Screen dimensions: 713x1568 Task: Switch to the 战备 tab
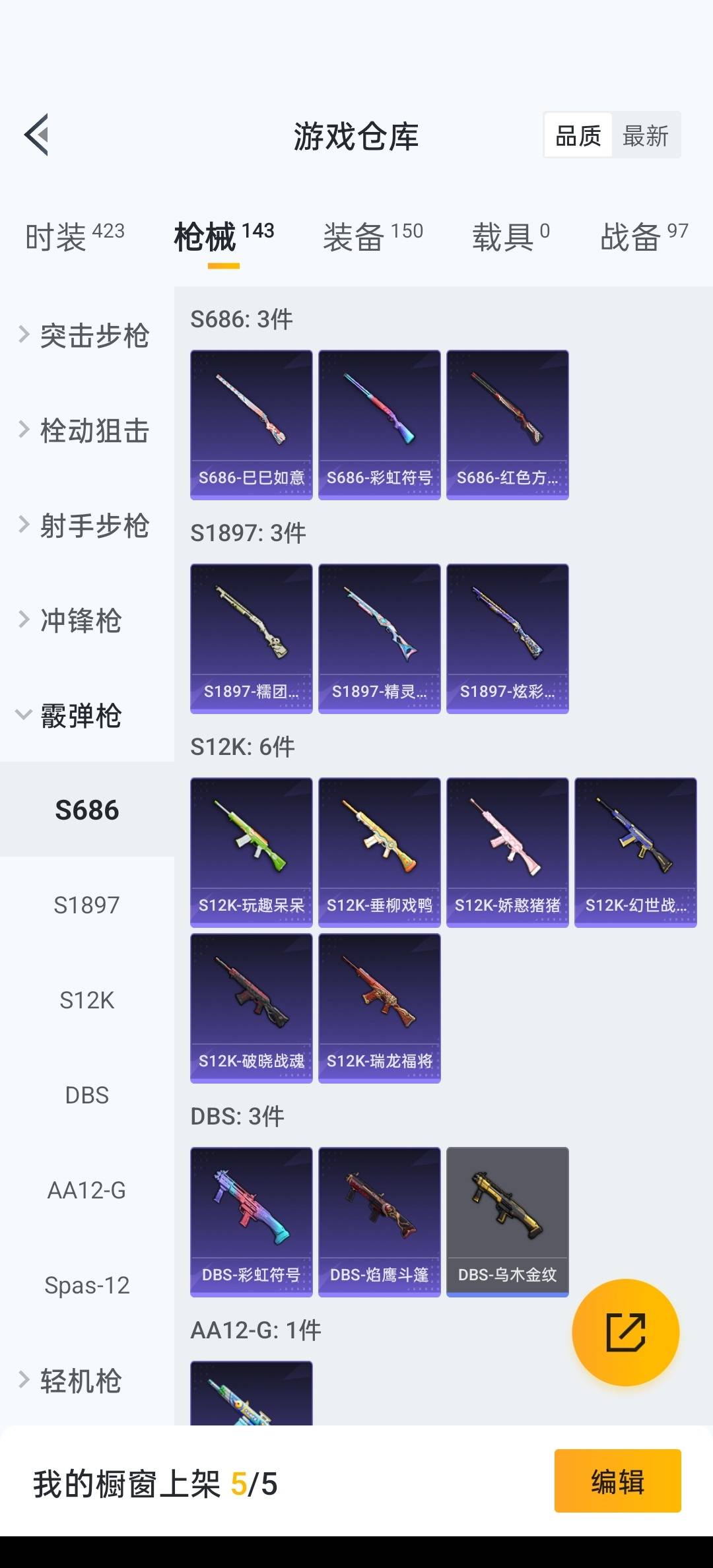point(644,237)
